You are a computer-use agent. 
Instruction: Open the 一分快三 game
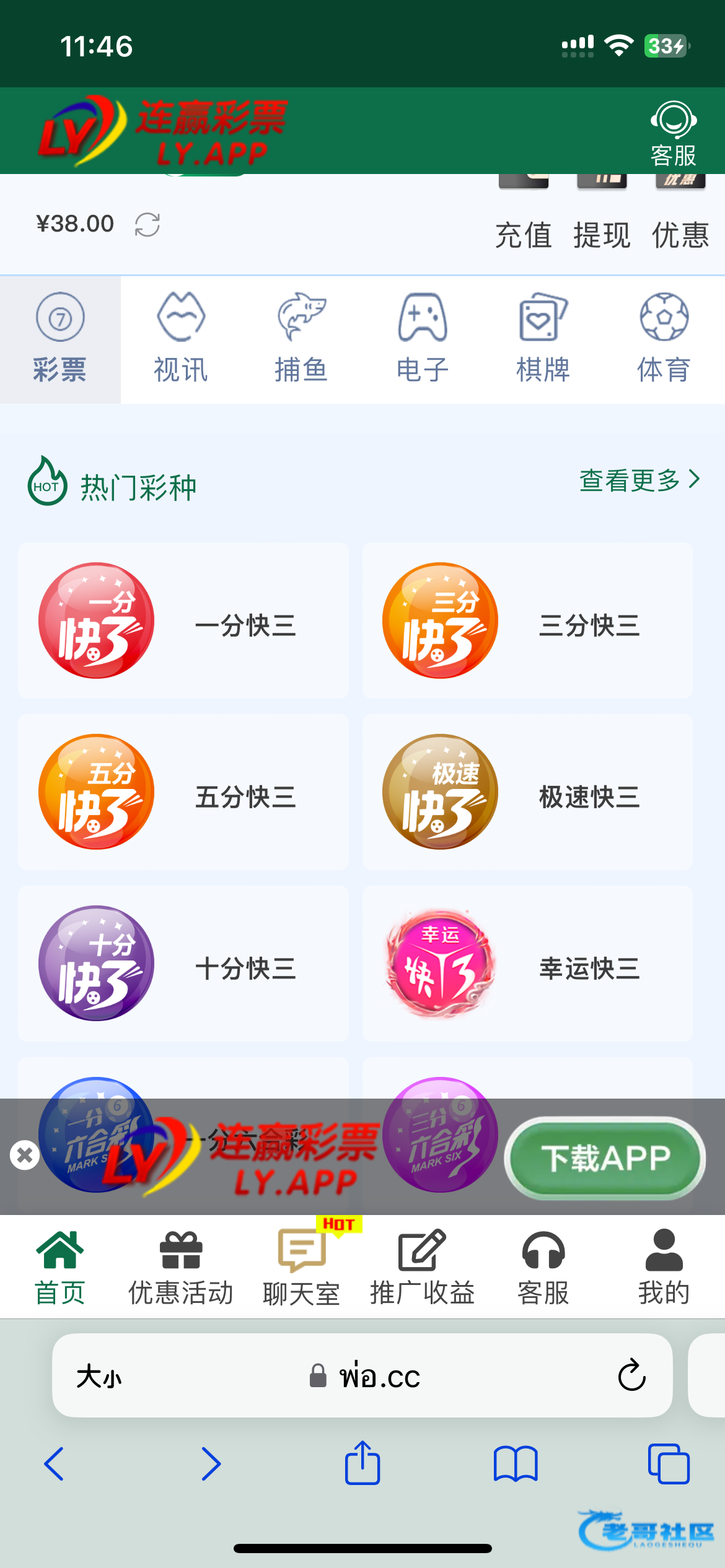pos(183,621)
